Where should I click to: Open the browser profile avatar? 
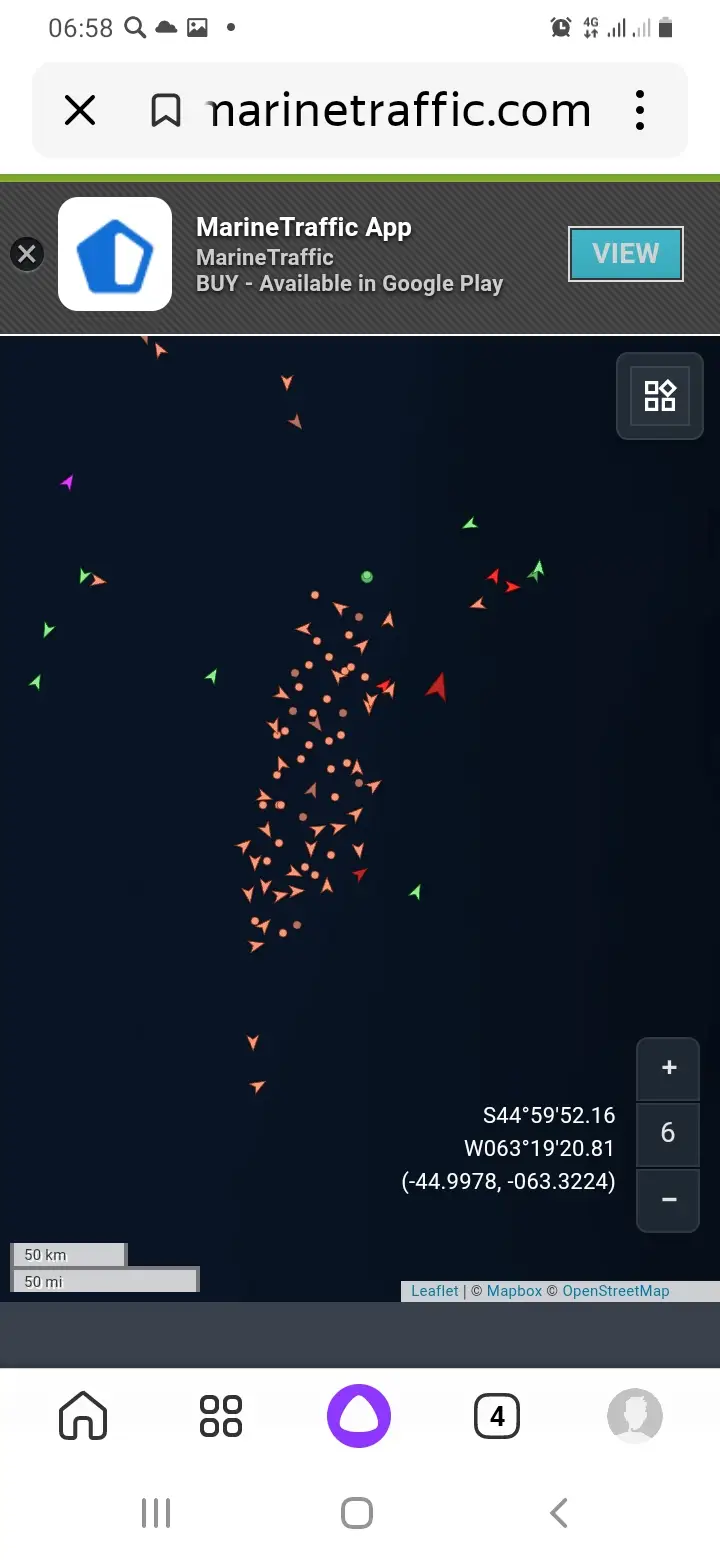tap(635, 1416)
